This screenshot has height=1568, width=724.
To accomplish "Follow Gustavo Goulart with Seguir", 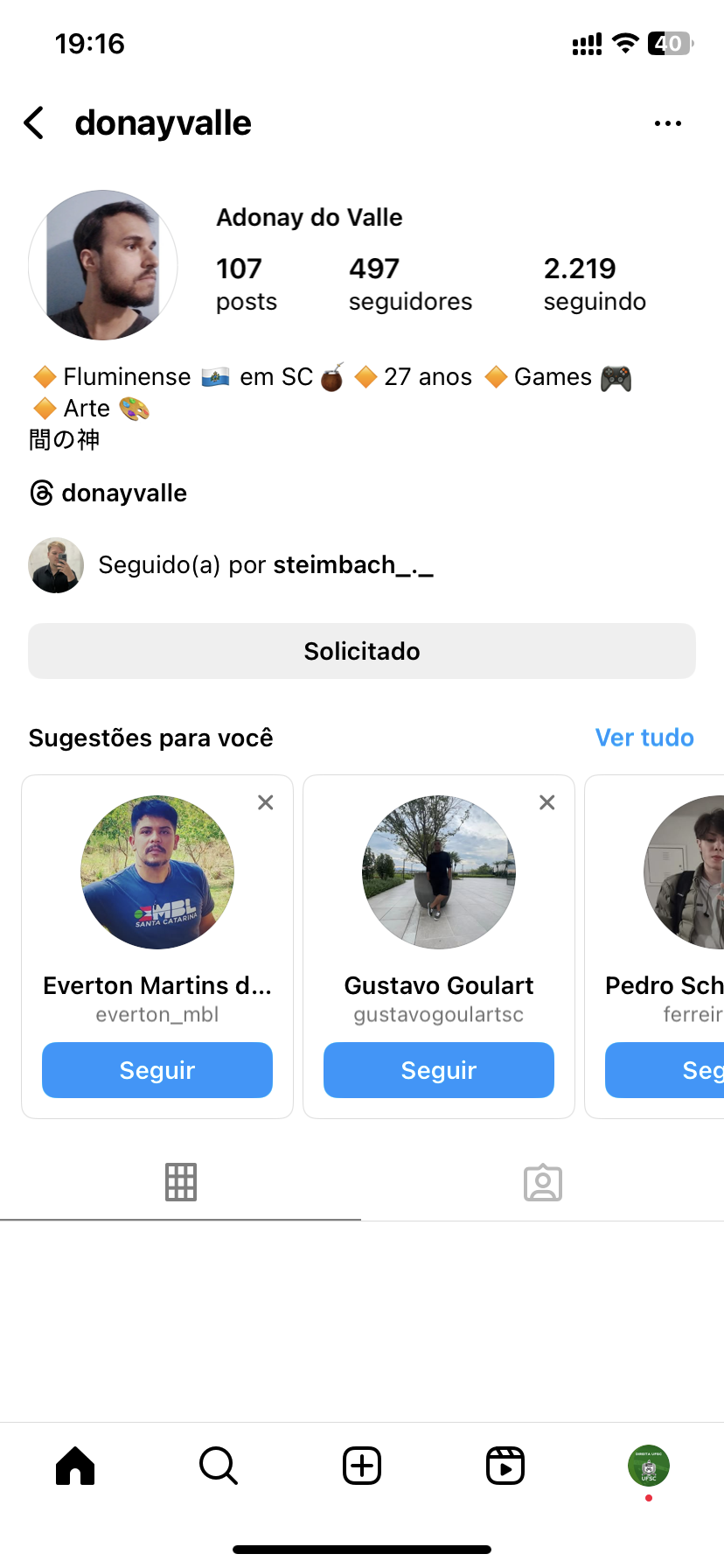I will [x=439, y=1070].
